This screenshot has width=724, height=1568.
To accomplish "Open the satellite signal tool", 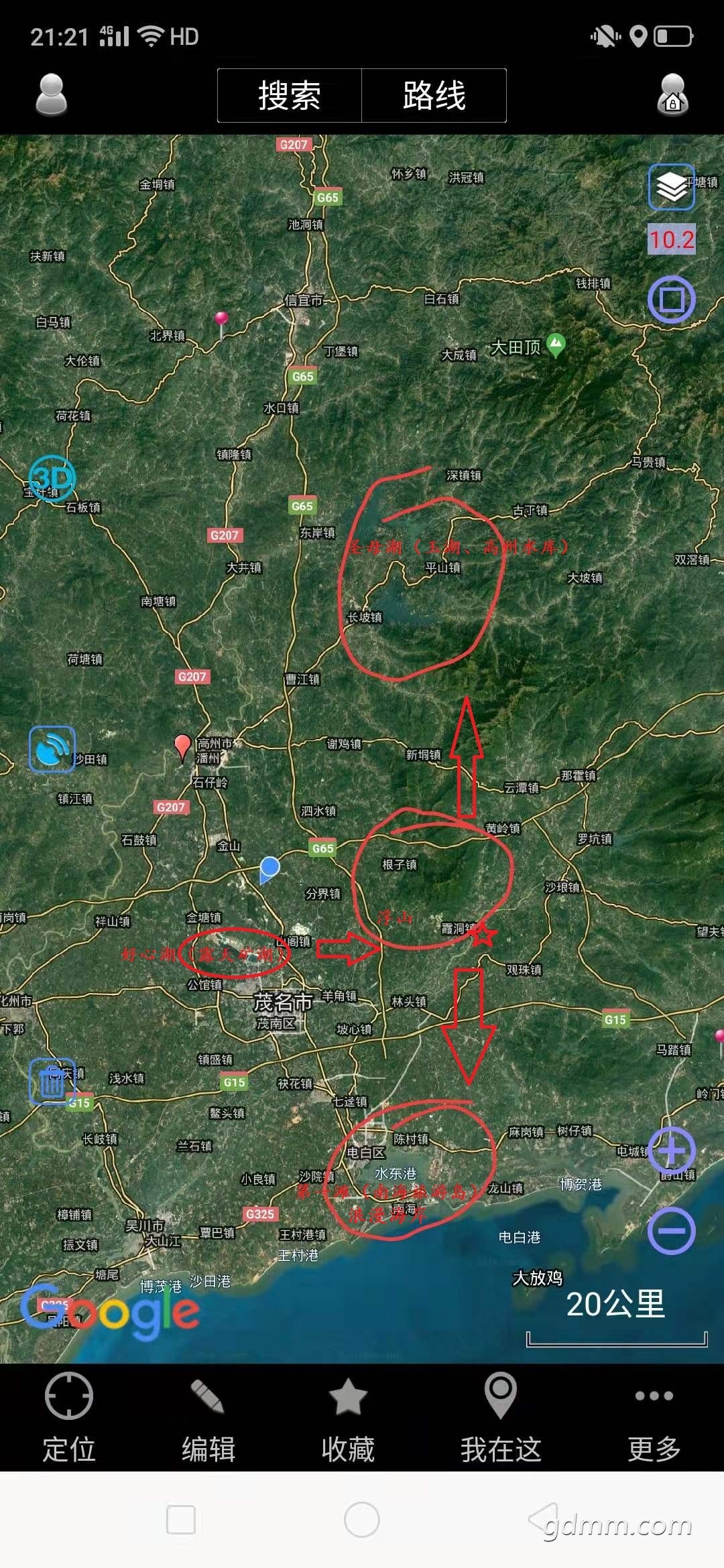I will point(52,749).
